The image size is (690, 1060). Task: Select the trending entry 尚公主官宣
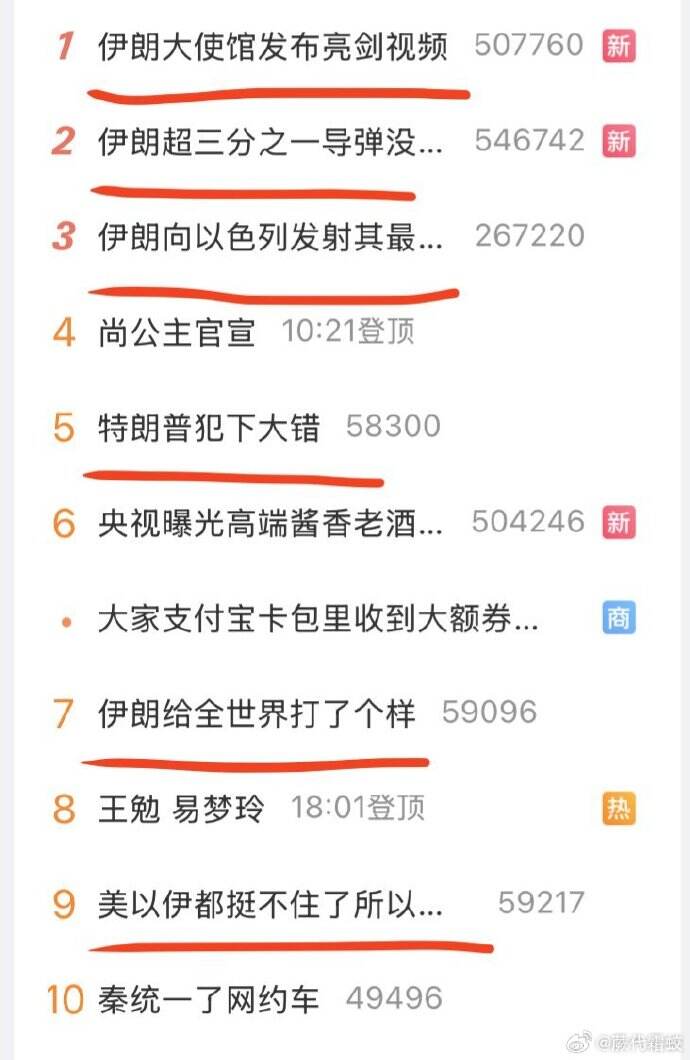178,332
